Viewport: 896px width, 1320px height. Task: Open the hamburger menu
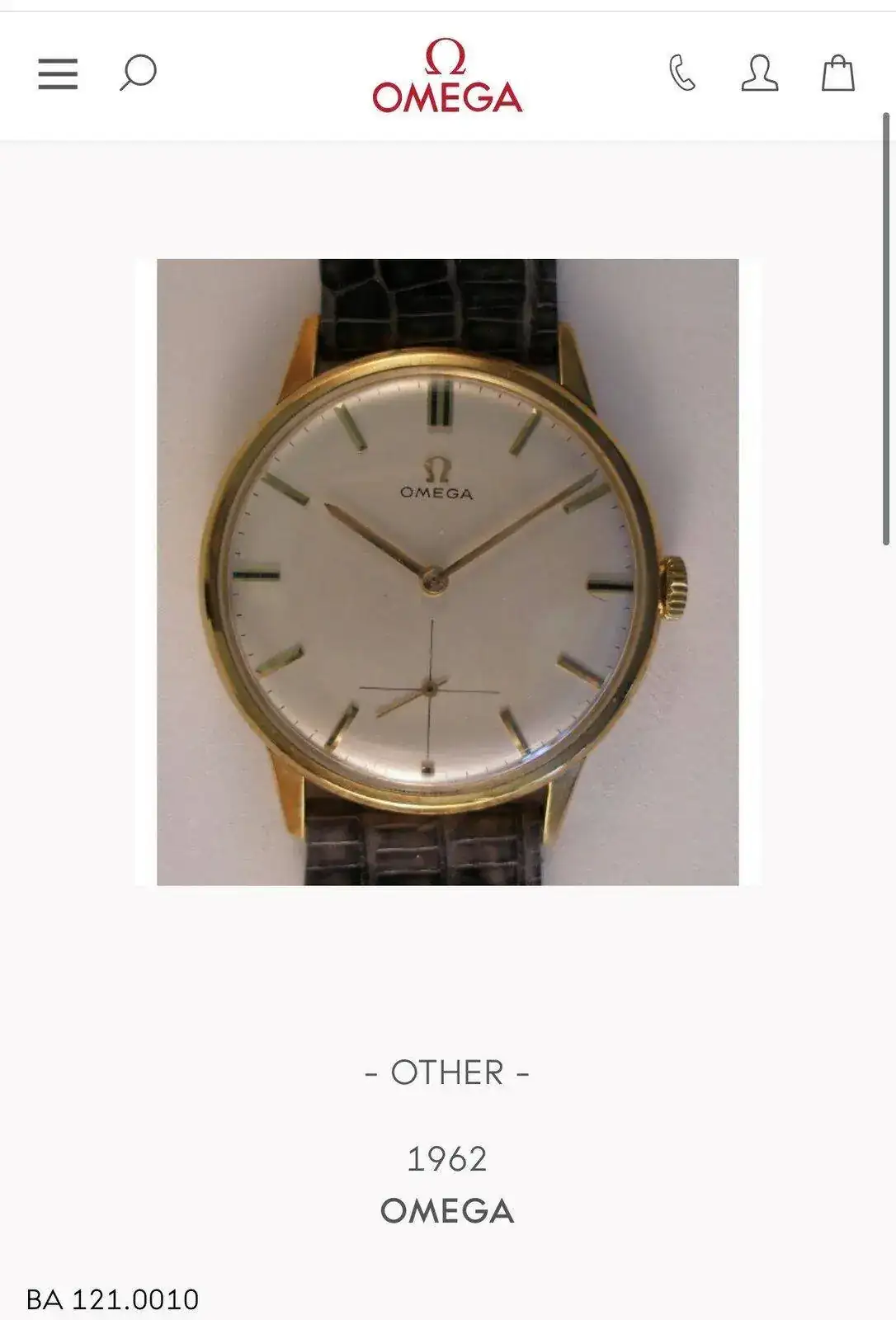(58, 73)
